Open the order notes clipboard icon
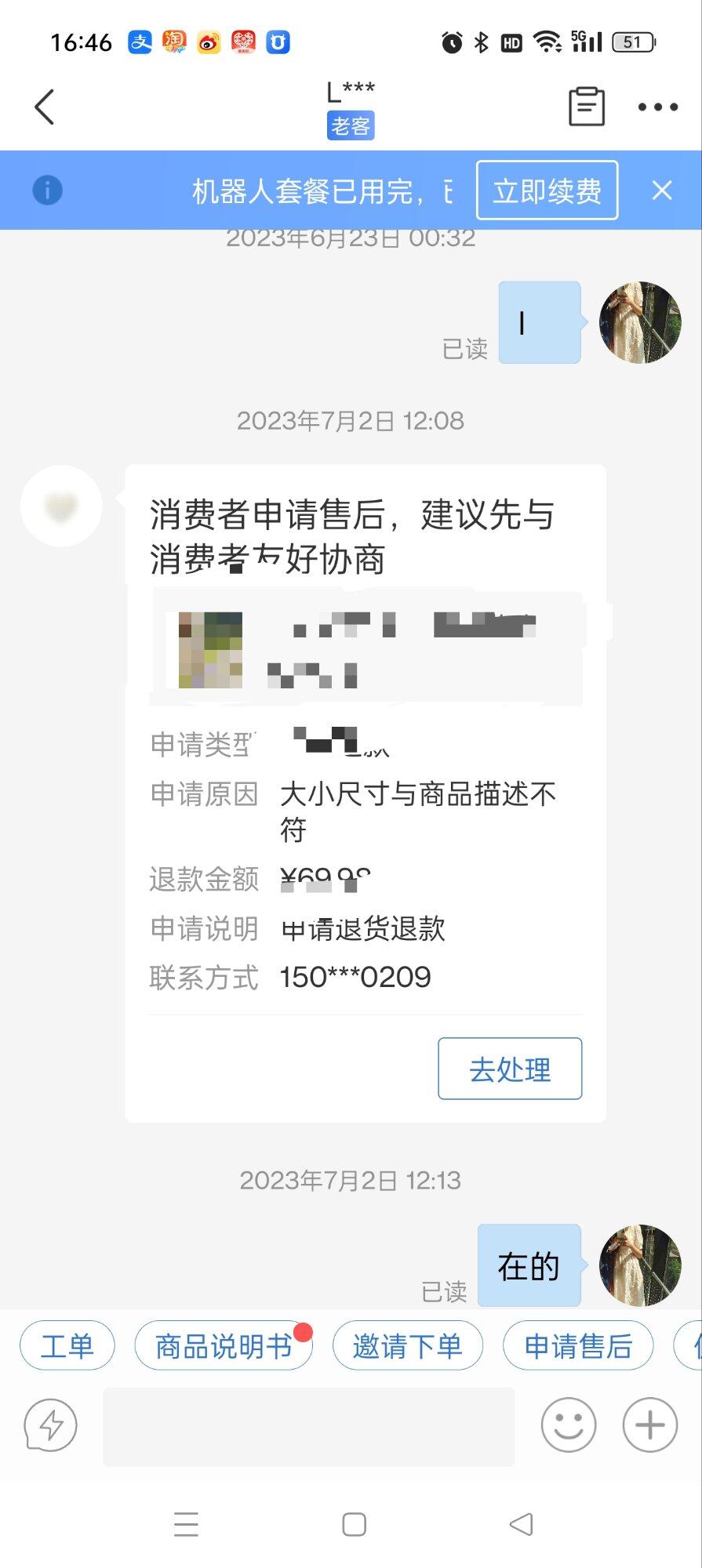Viewport: 702px width, 1568px height. 586,107
